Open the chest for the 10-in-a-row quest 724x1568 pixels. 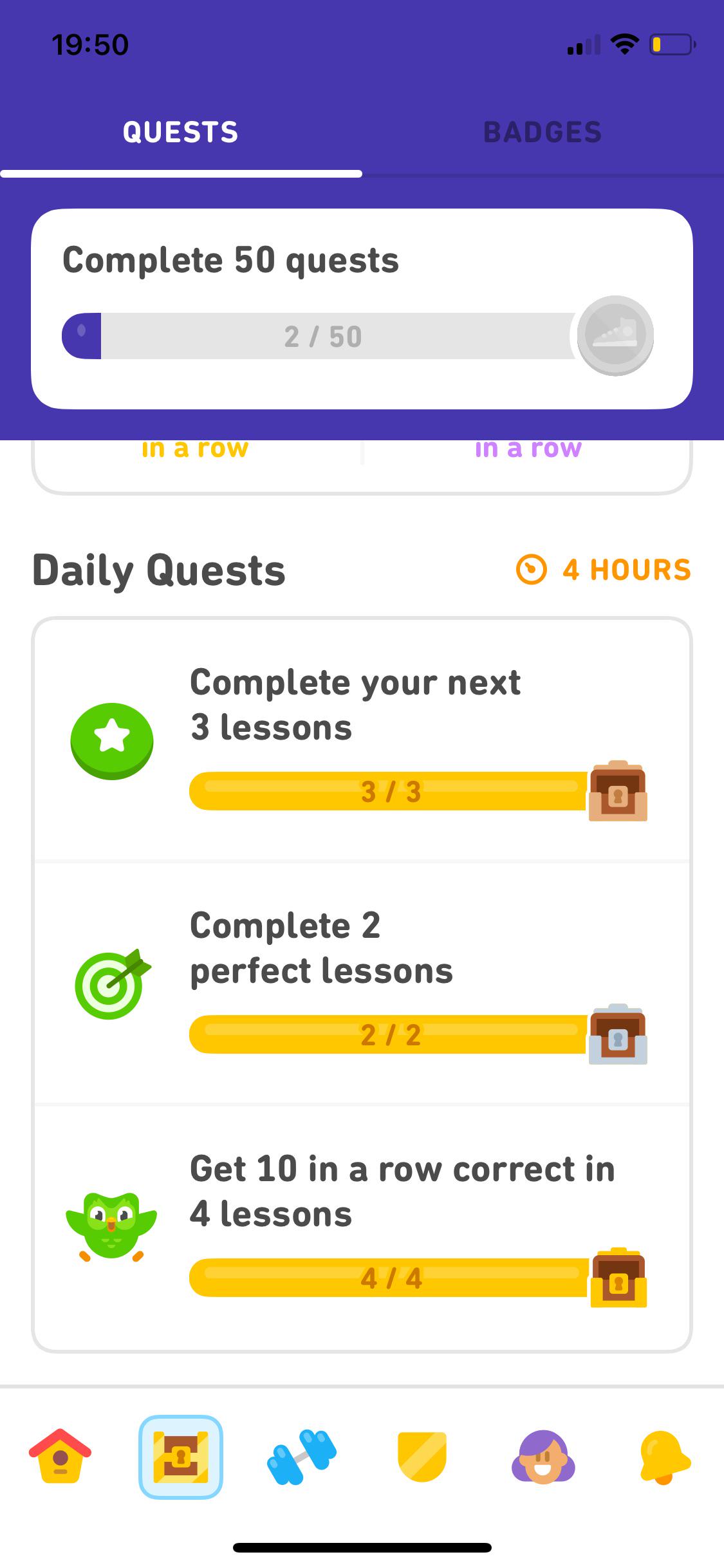pyautogui.click(x=618, y=1276)
